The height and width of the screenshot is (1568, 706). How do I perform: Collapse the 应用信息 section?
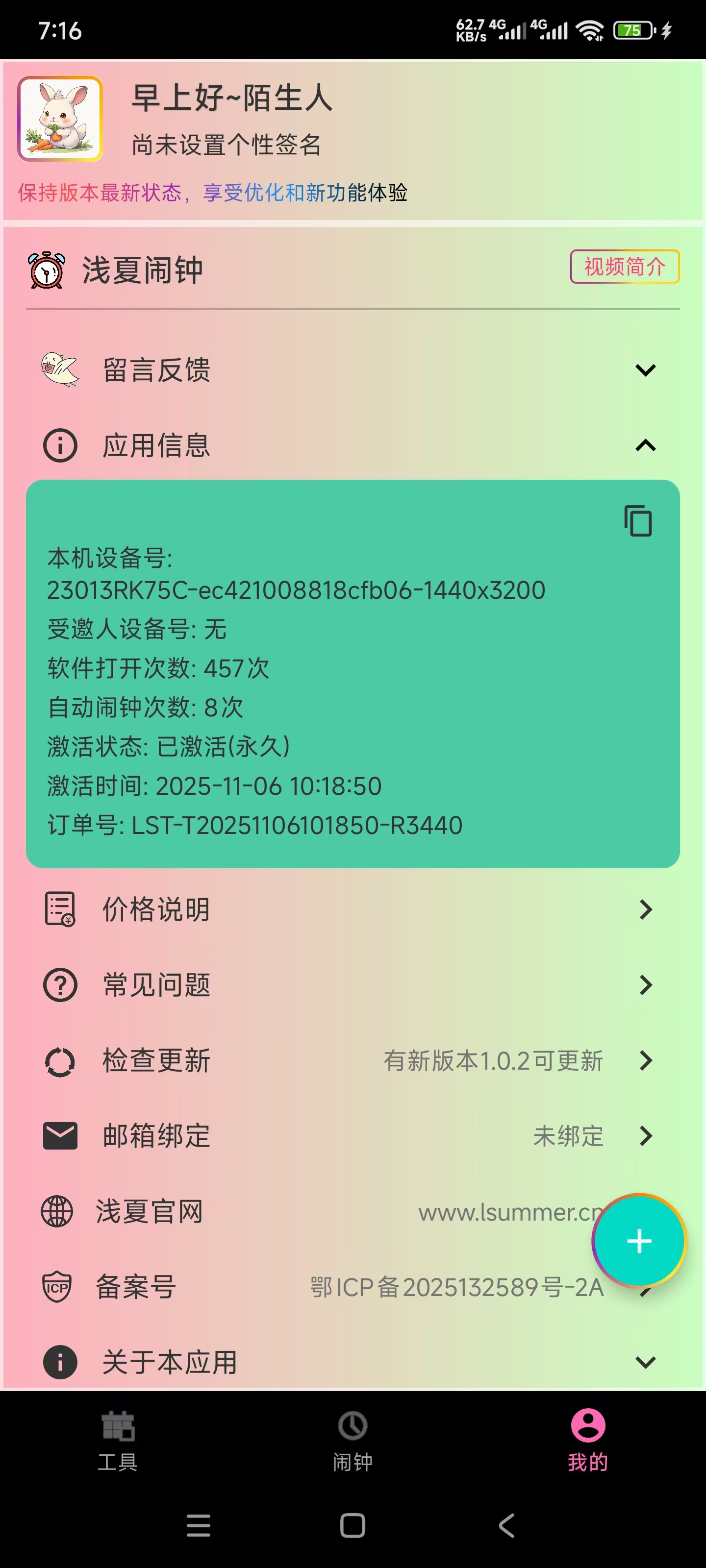645,445
